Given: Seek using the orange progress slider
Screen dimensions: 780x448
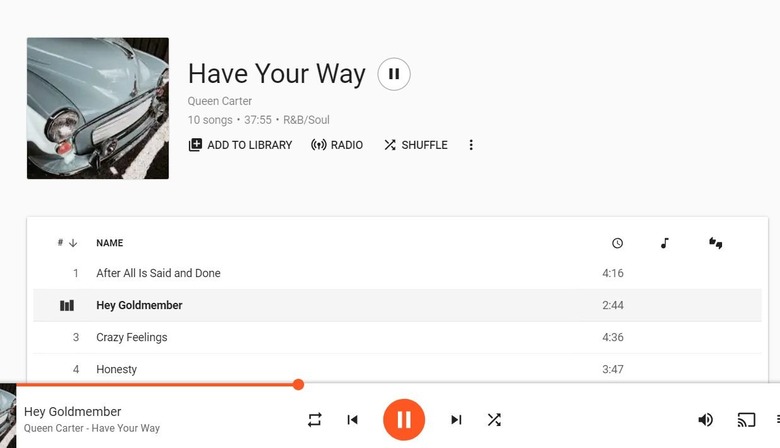Looking at the screenshot, I should 298,384.
